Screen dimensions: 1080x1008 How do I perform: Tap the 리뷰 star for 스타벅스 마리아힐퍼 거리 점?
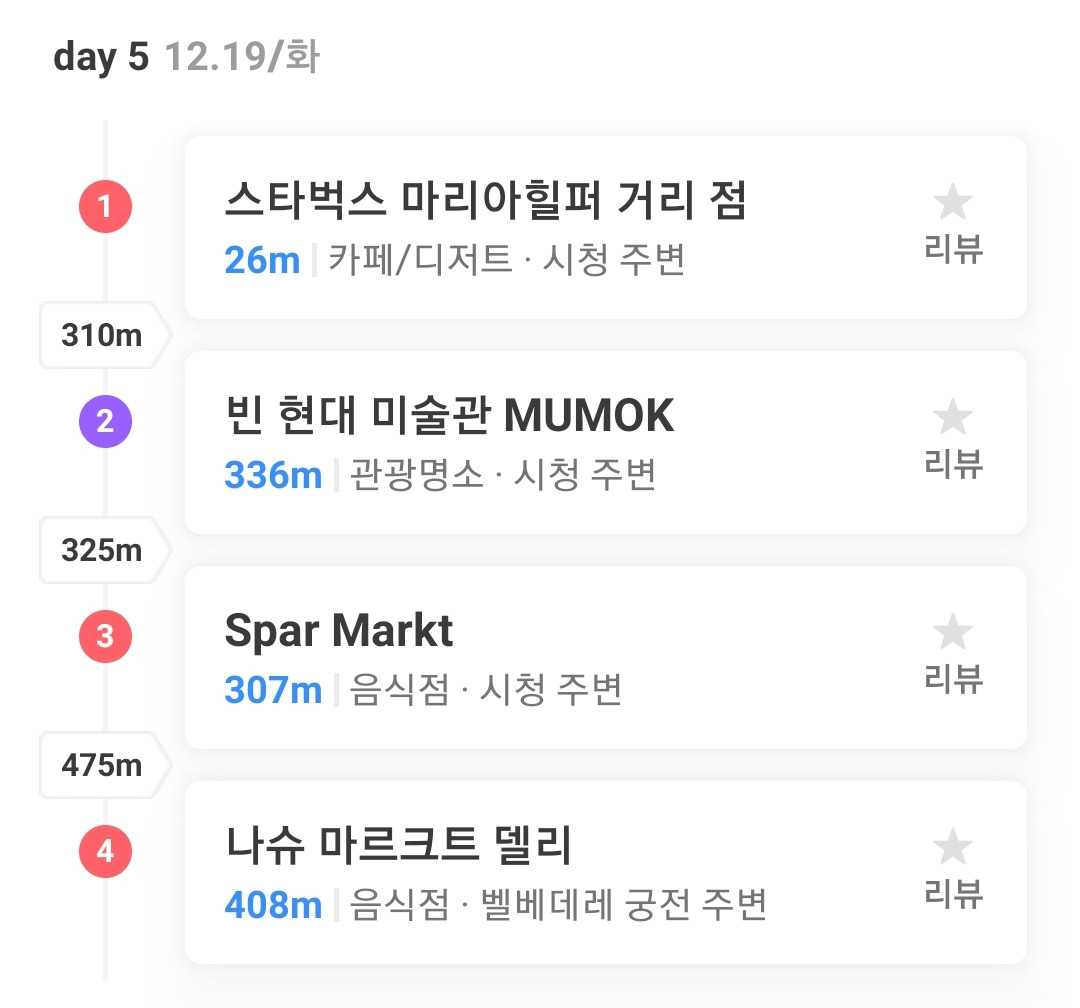pyautogui.click(x=953, y=223)
